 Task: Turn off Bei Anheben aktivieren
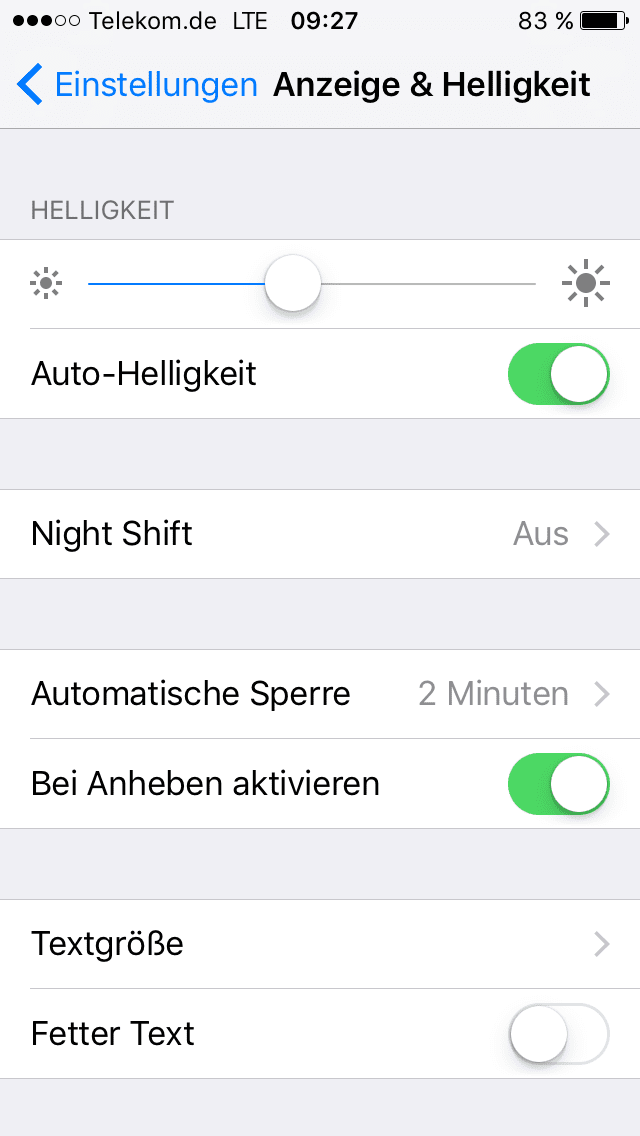click(558, 784)
